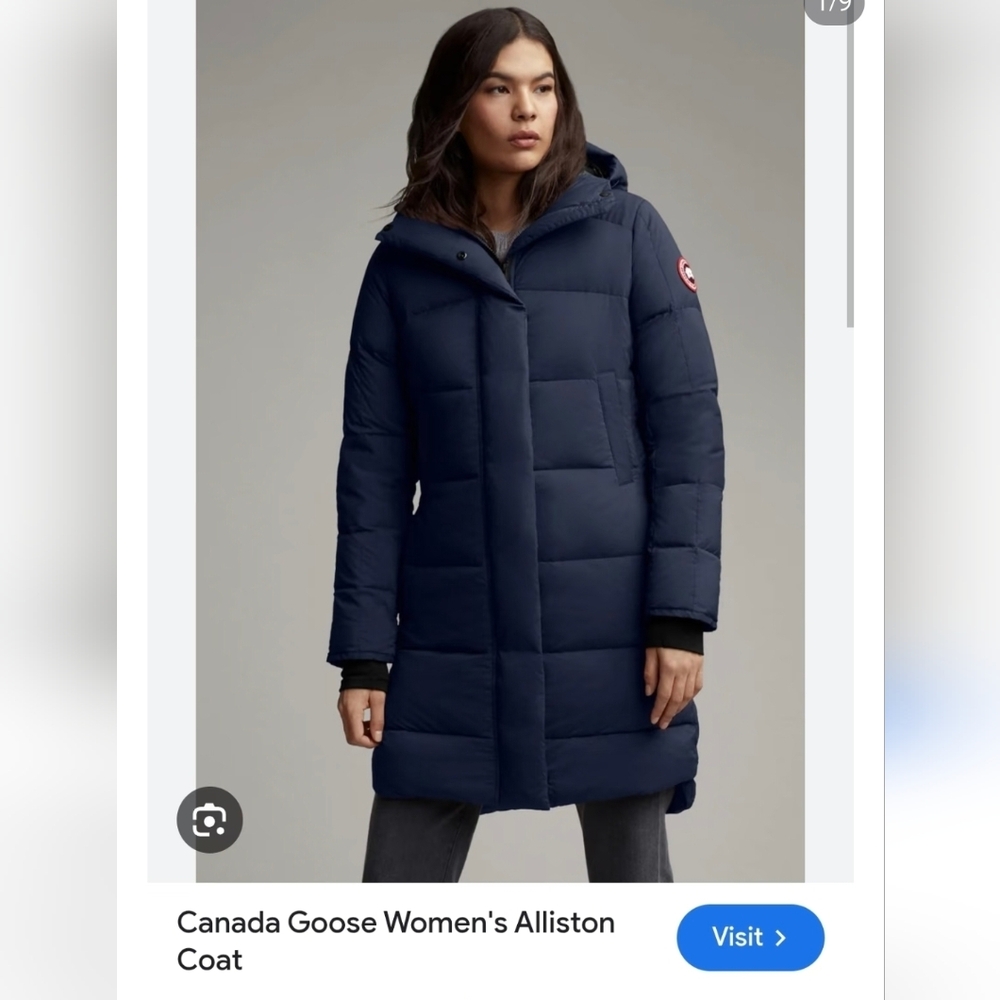
Task: Tap the Visit button
Action: [750, 937]
